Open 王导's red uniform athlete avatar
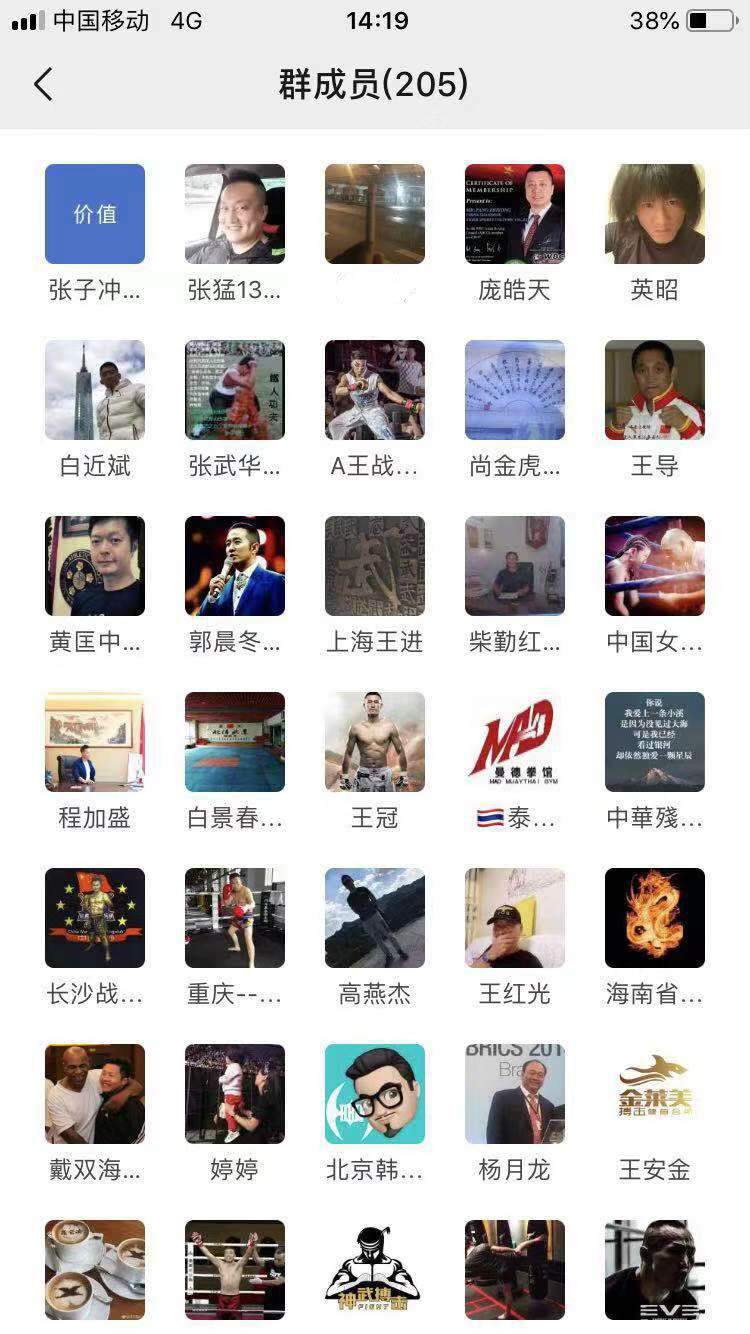The height and width of the screenshot is (1334, 750). pyautogui.click(x=654, y=389)
